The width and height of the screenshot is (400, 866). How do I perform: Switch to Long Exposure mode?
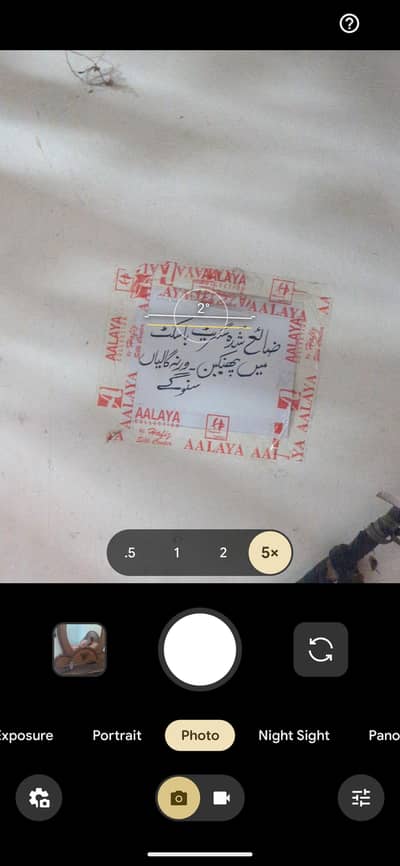pos(26,736)
